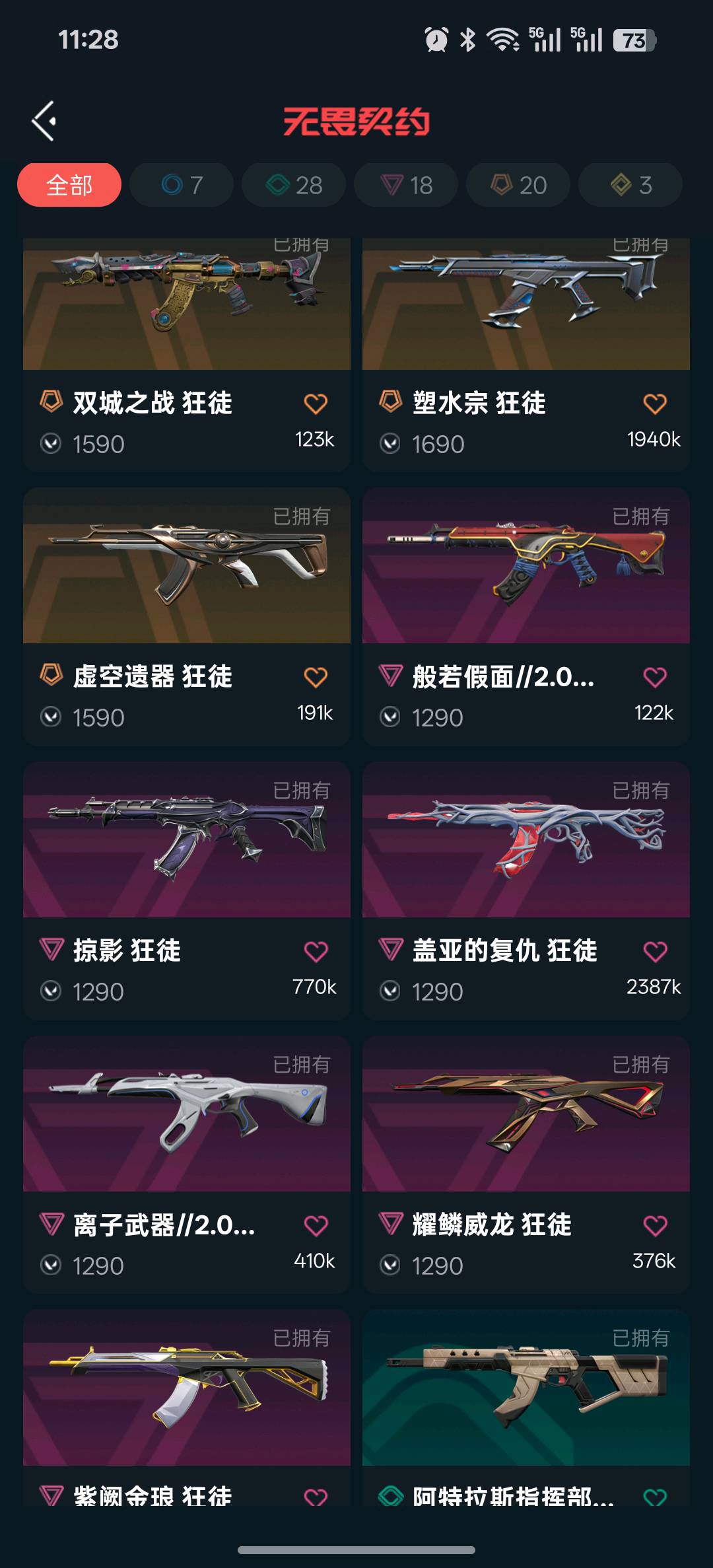Tap the heart on 耀鳞威龙 狂徒
Image resolution: width=713 pixels, height=1568 pixels.
click(655, 1225)
